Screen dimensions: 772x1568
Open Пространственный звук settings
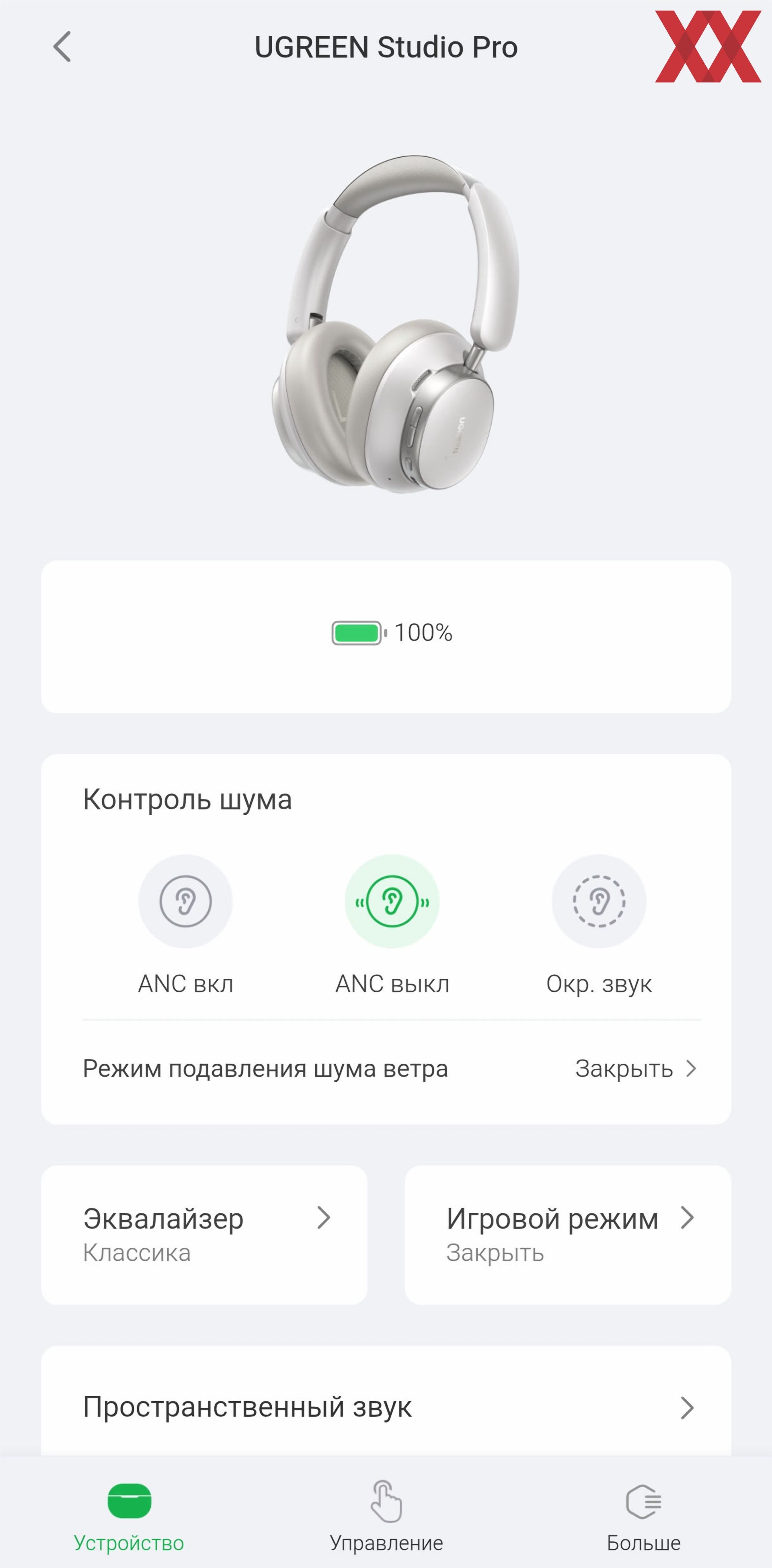[x=386, y=1407]
